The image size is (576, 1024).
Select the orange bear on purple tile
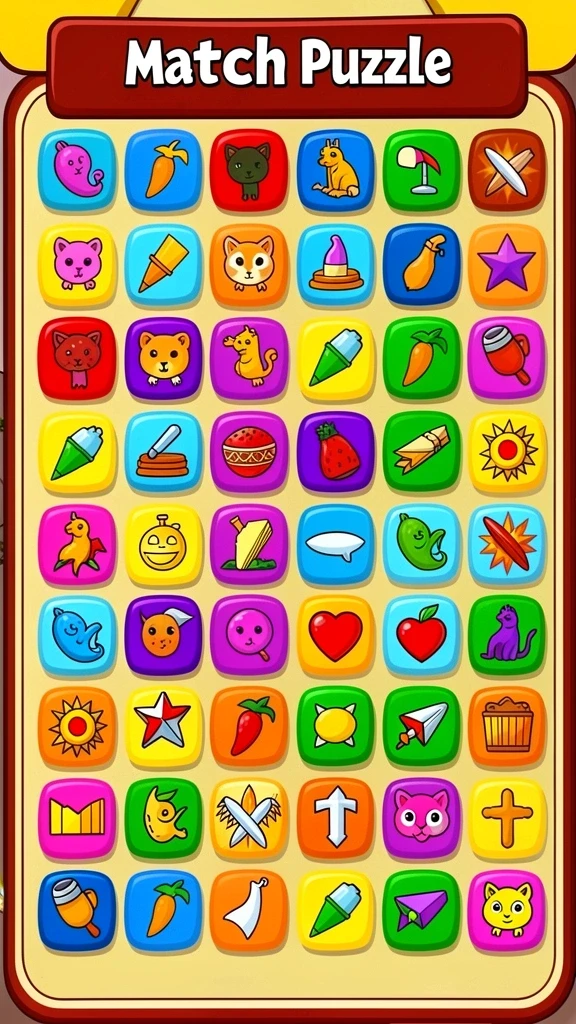(163, 358)
